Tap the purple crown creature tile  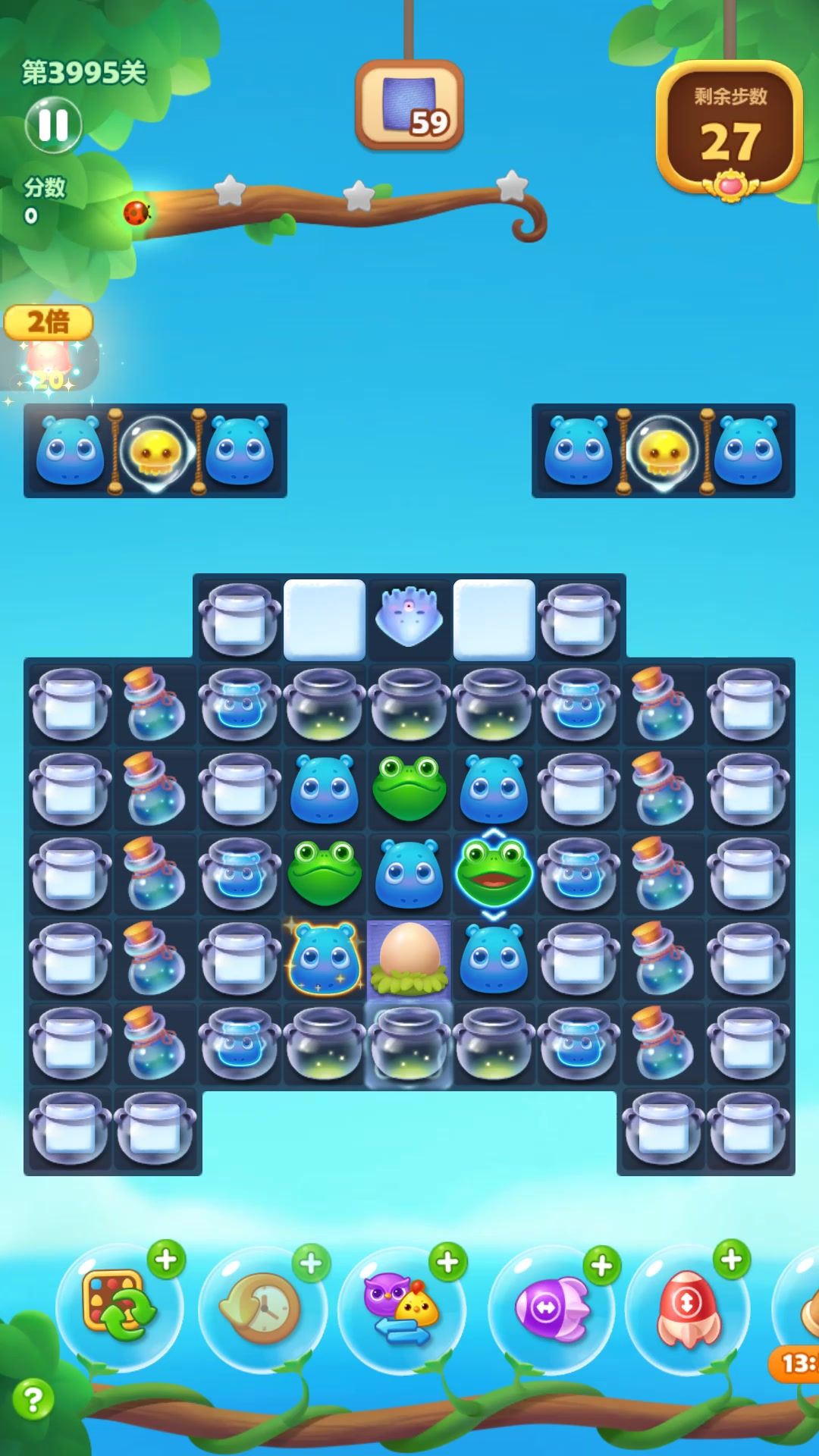409,616
